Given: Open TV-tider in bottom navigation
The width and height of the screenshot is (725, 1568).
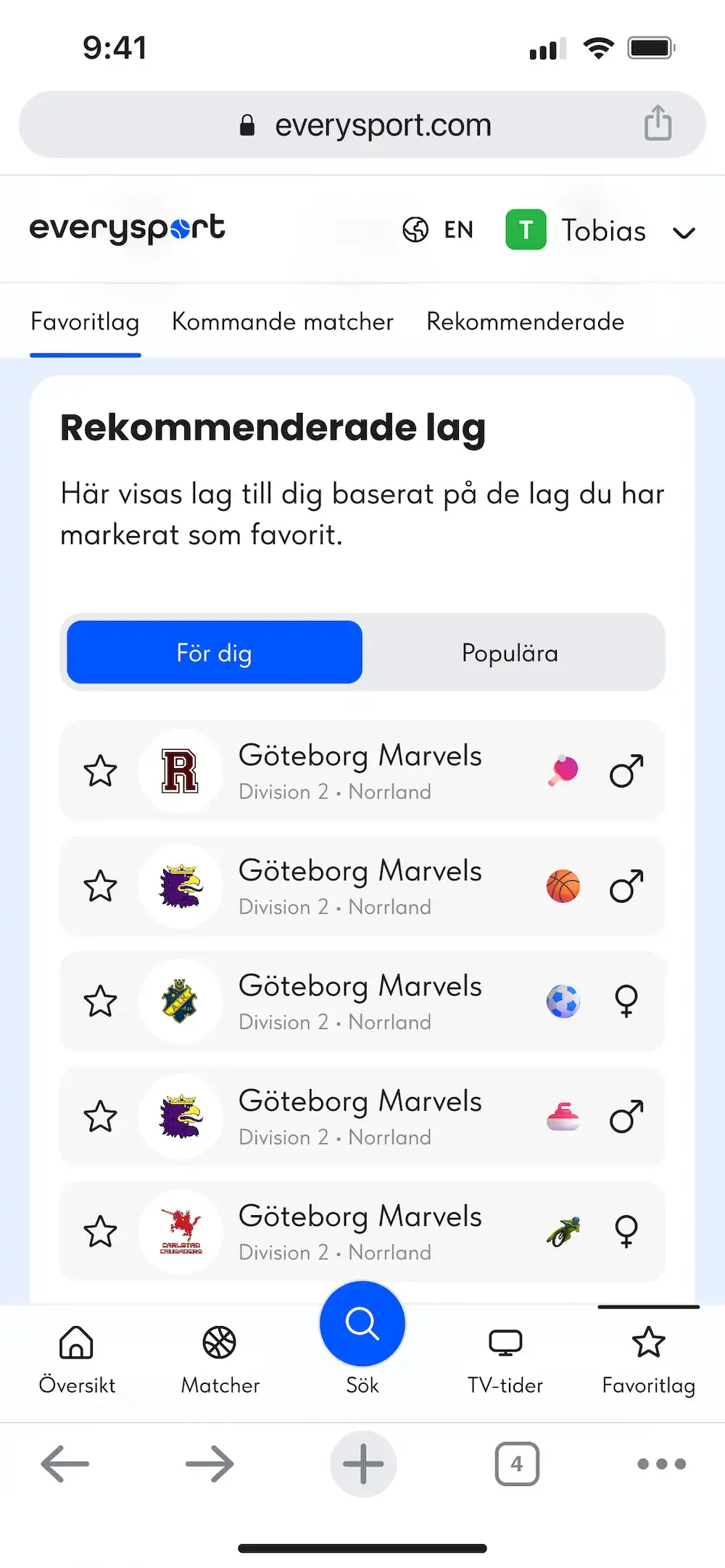Looking at the screenshot, I should 505,1360.
